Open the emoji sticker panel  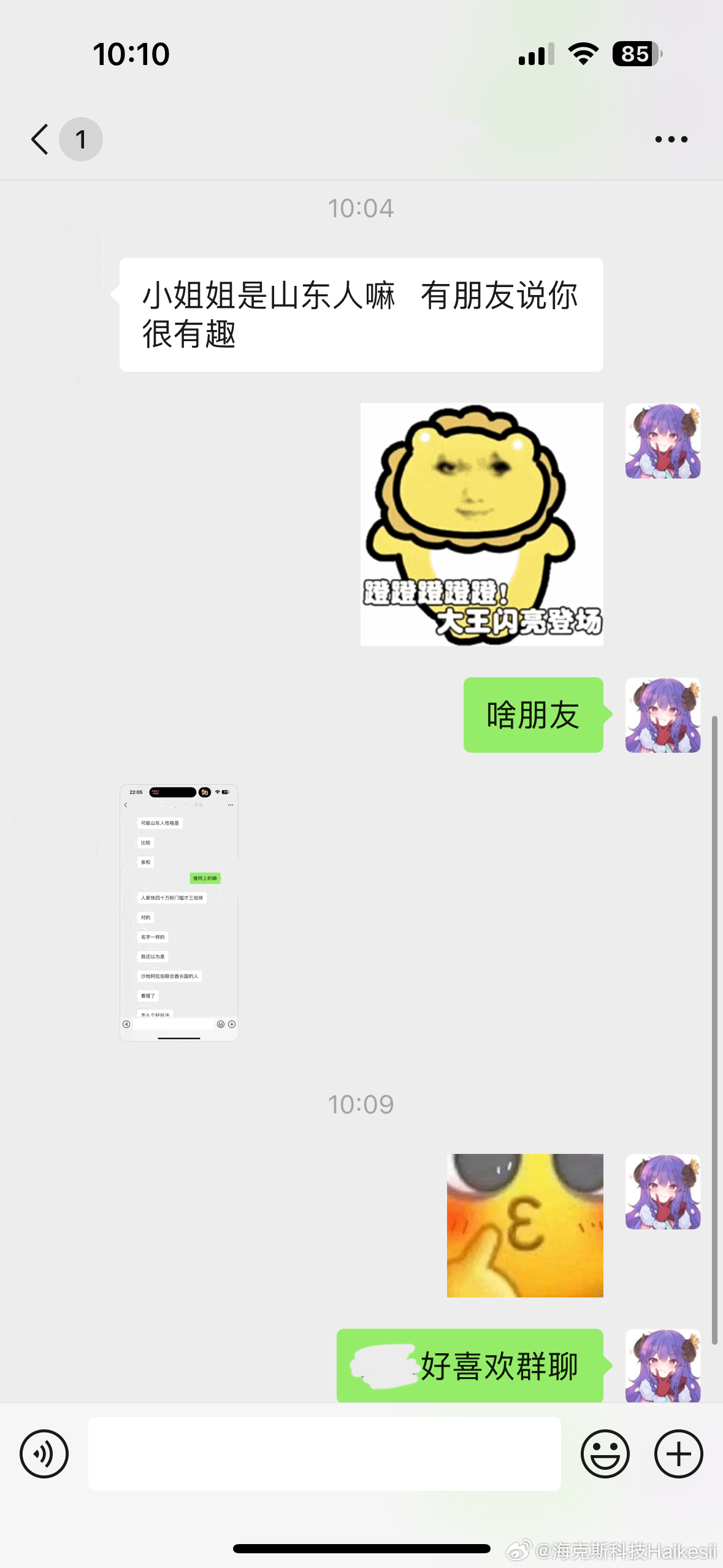point(605,1453)
